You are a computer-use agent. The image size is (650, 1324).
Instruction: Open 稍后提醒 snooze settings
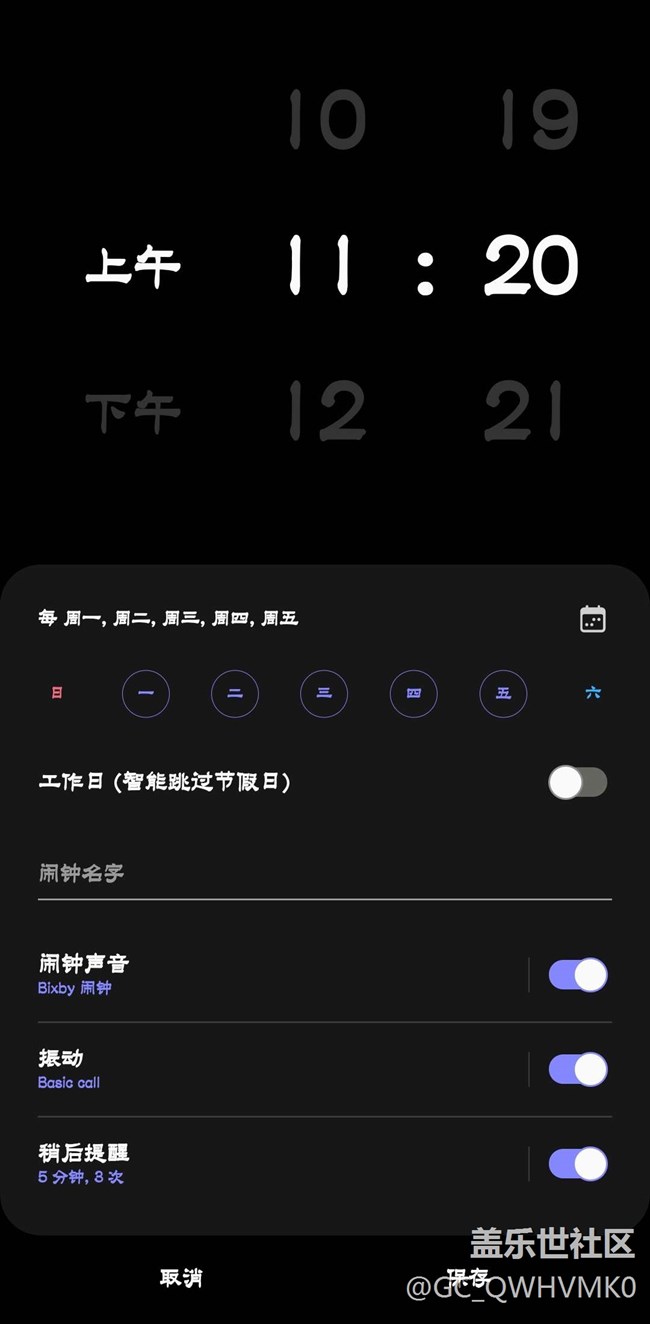tap(270, 1164)
